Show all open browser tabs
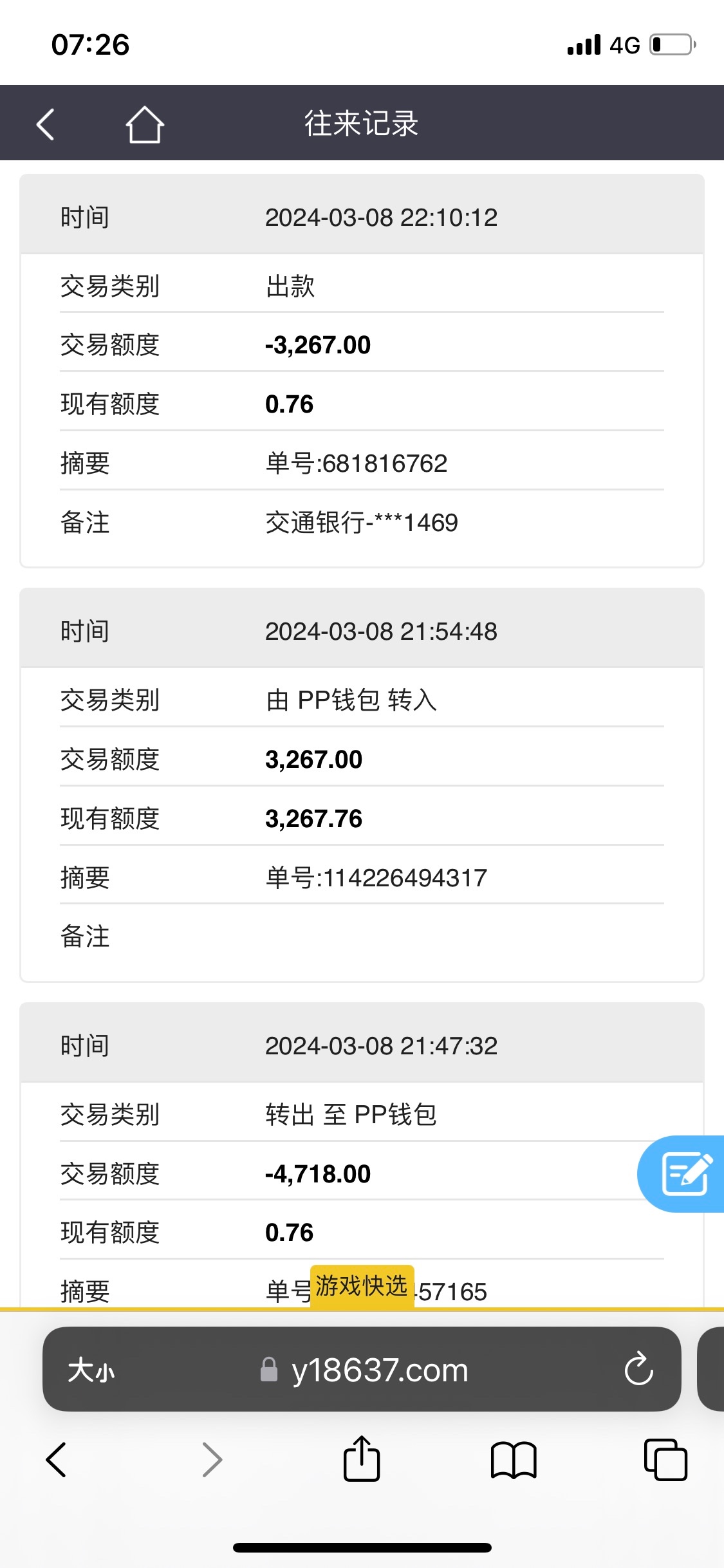This screenshot has width=724, height=1568. click(665, 1459)
